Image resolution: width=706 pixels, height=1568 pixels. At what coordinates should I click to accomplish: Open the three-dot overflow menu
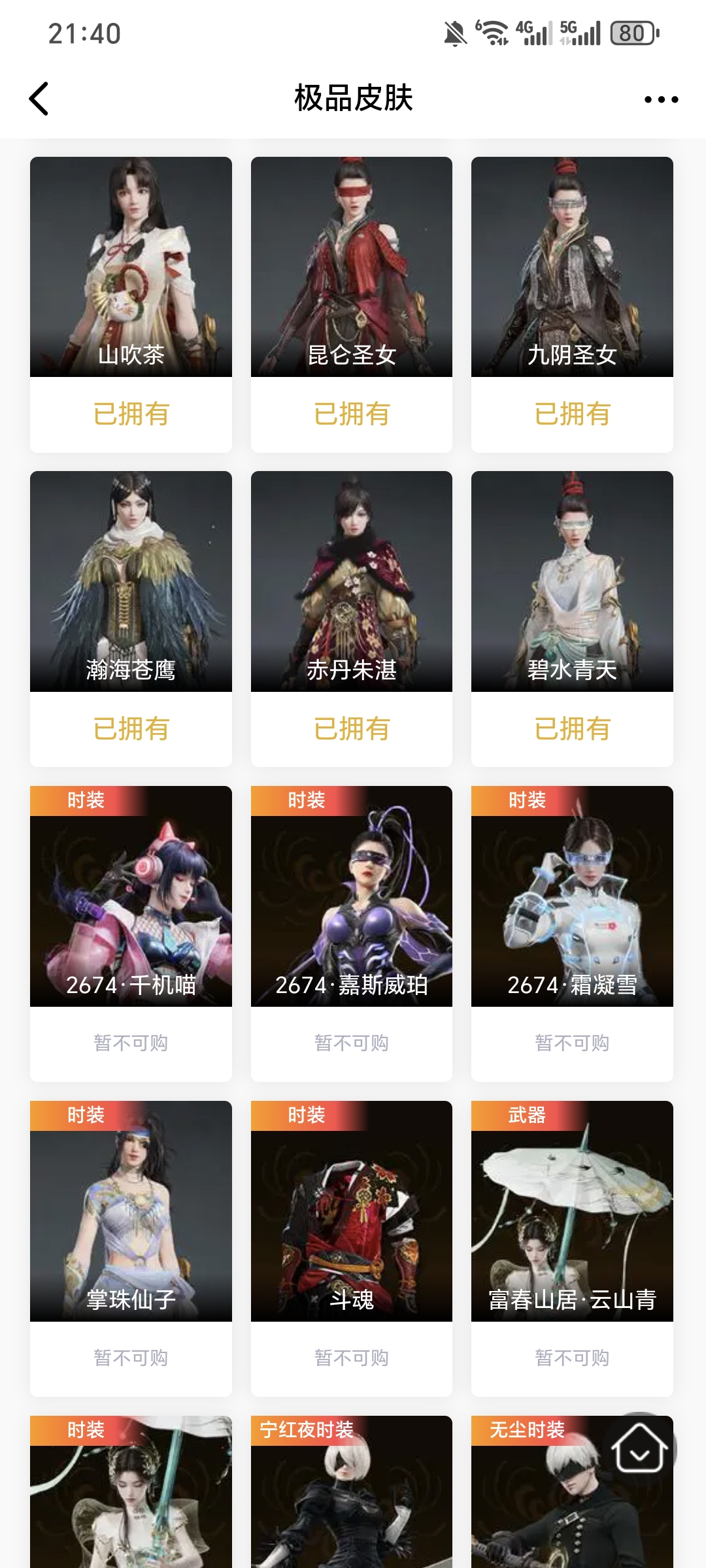661,99
